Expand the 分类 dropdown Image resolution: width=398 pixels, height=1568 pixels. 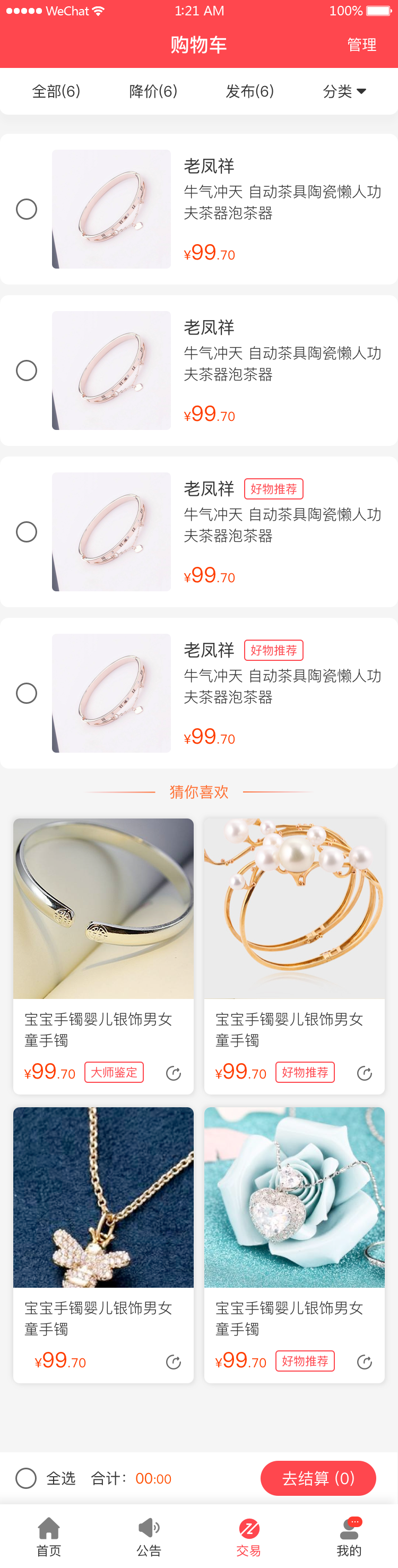pyautogui.click(x=344, y=91)
